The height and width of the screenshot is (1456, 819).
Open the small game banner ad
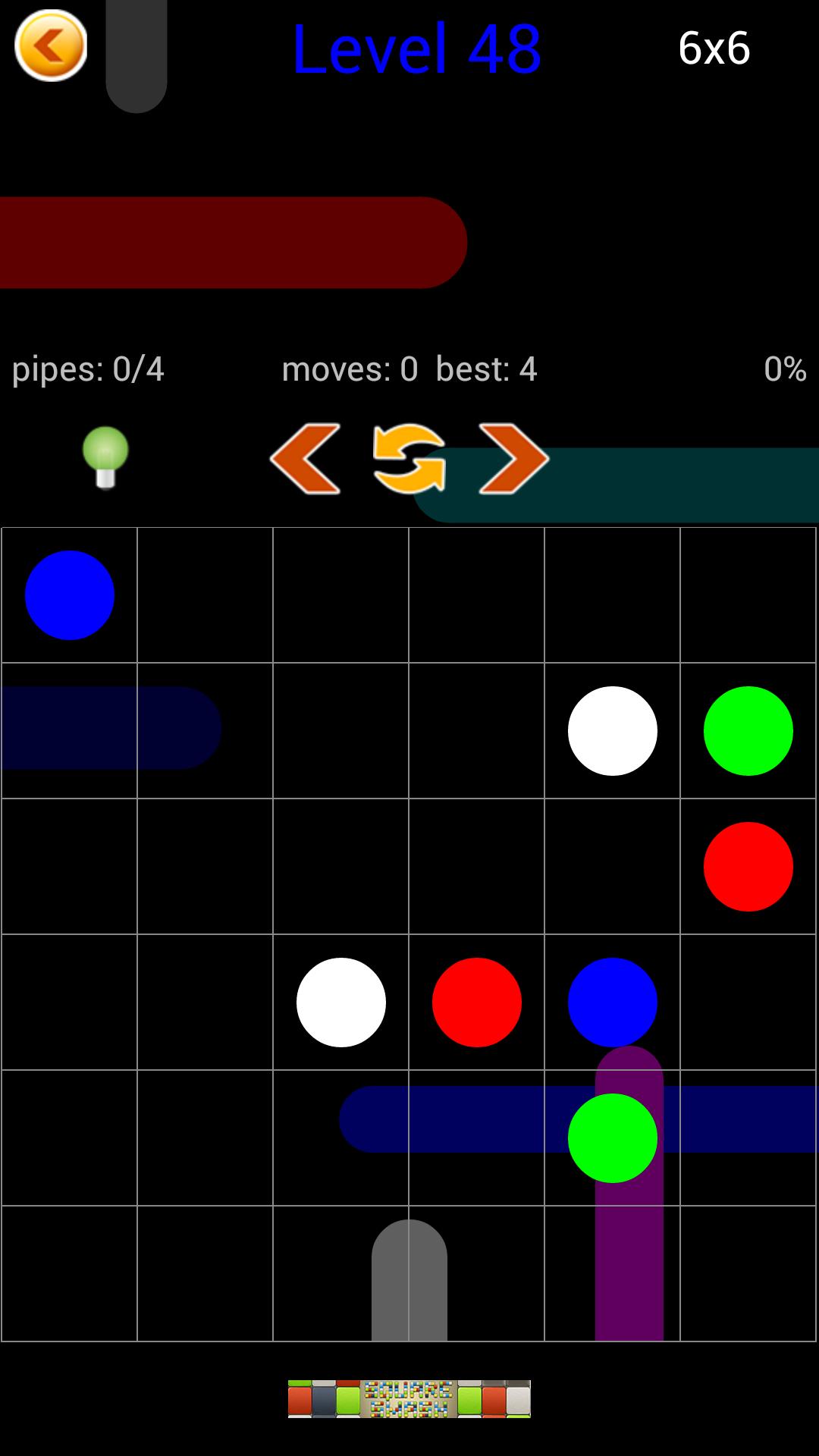click(x=409, y=1398)
